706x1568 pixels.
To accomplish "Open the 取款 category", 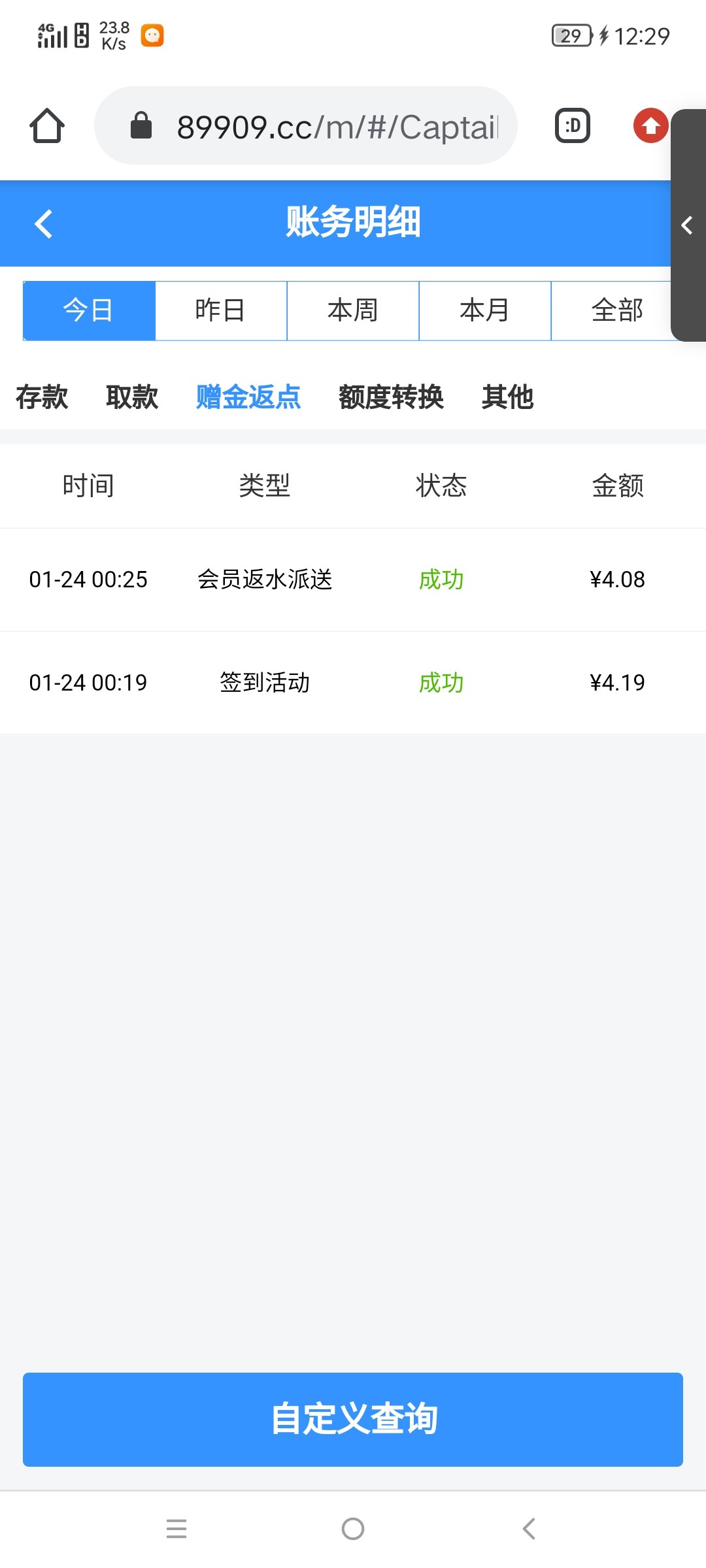I will (132, 397).
